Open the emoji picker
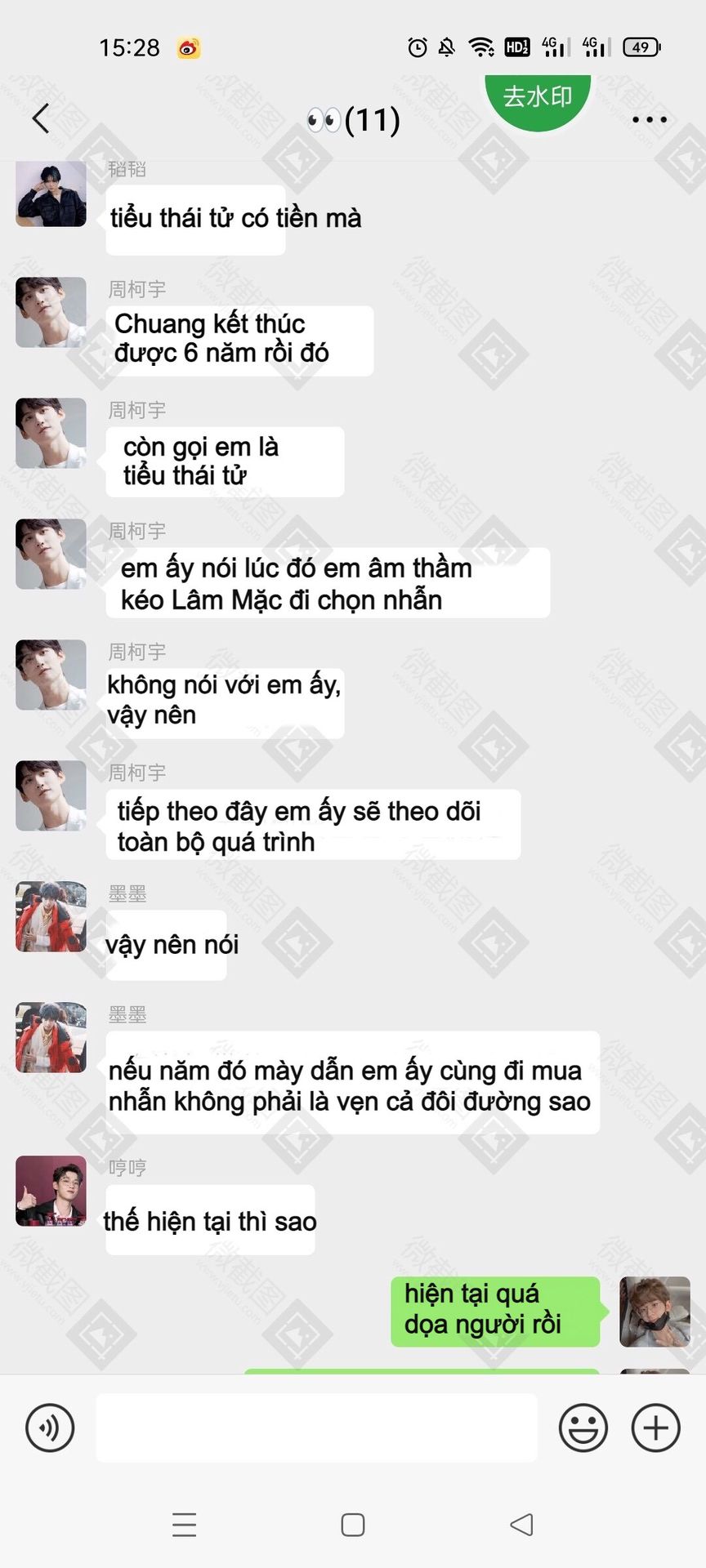 (583, 1428)
